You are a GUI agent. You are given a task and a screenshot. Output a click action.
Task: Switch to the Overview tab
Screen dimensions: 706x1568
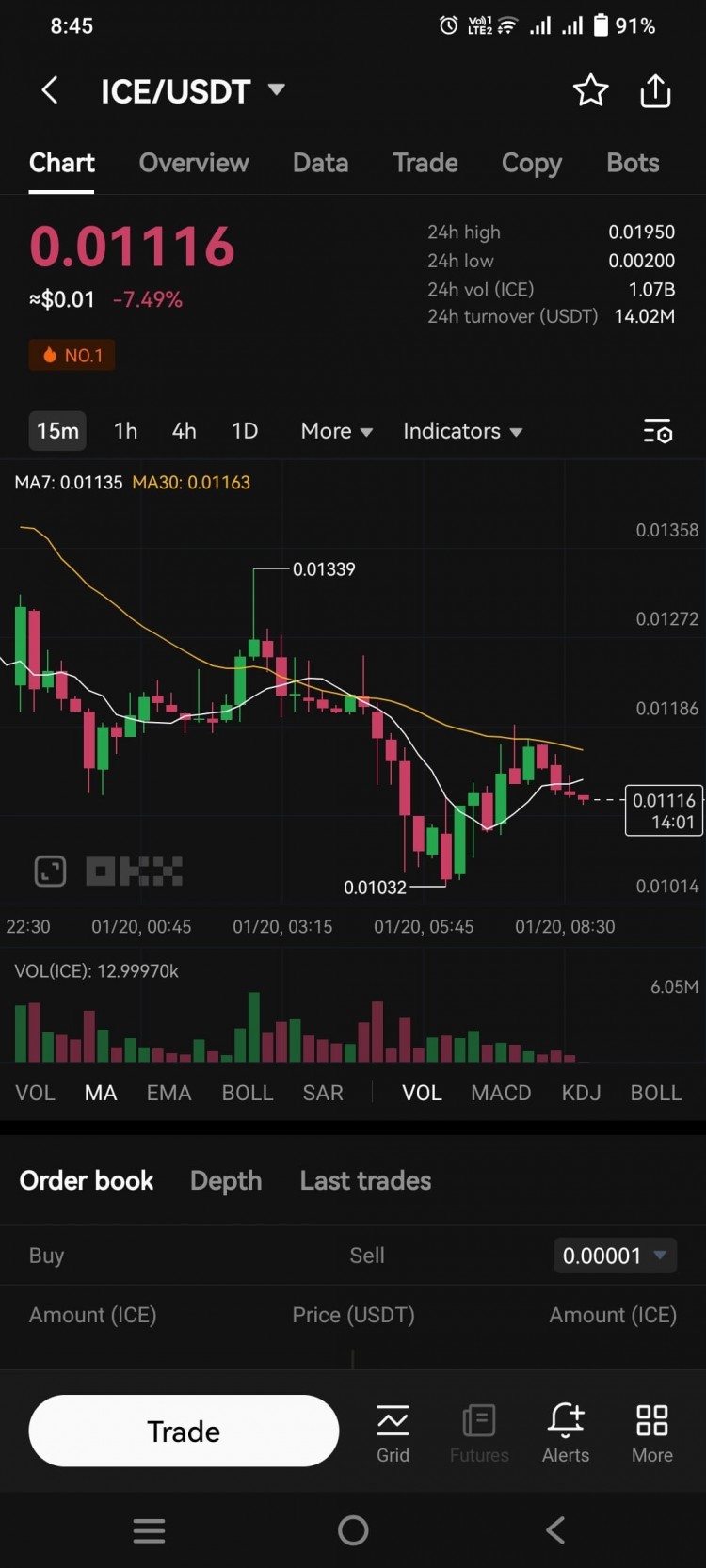coord(194,163)
